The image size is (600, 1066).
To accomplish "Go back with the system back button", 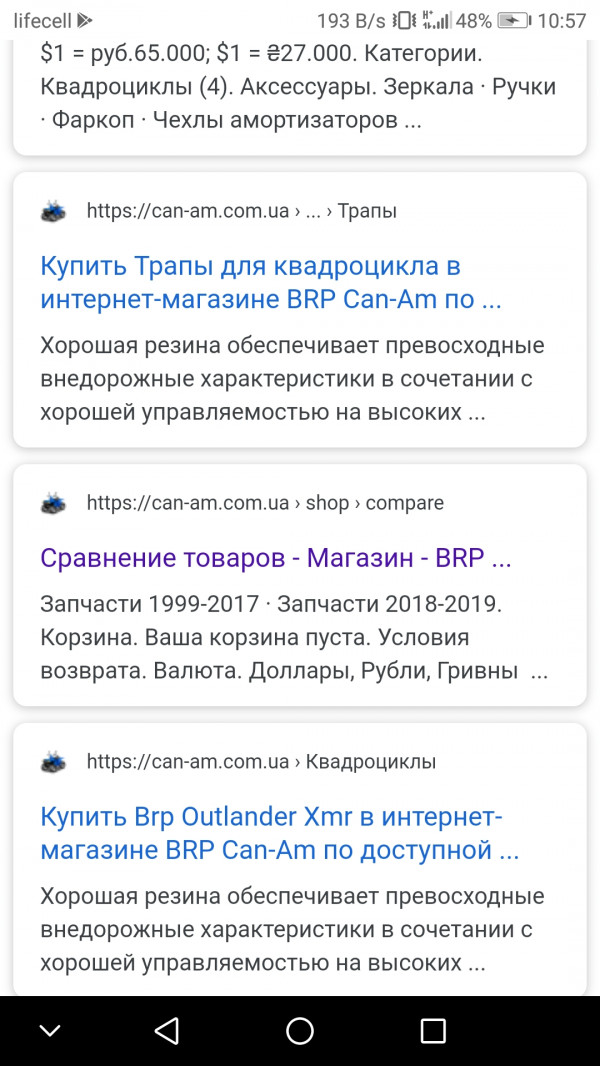I will [x=166, y=1031].
